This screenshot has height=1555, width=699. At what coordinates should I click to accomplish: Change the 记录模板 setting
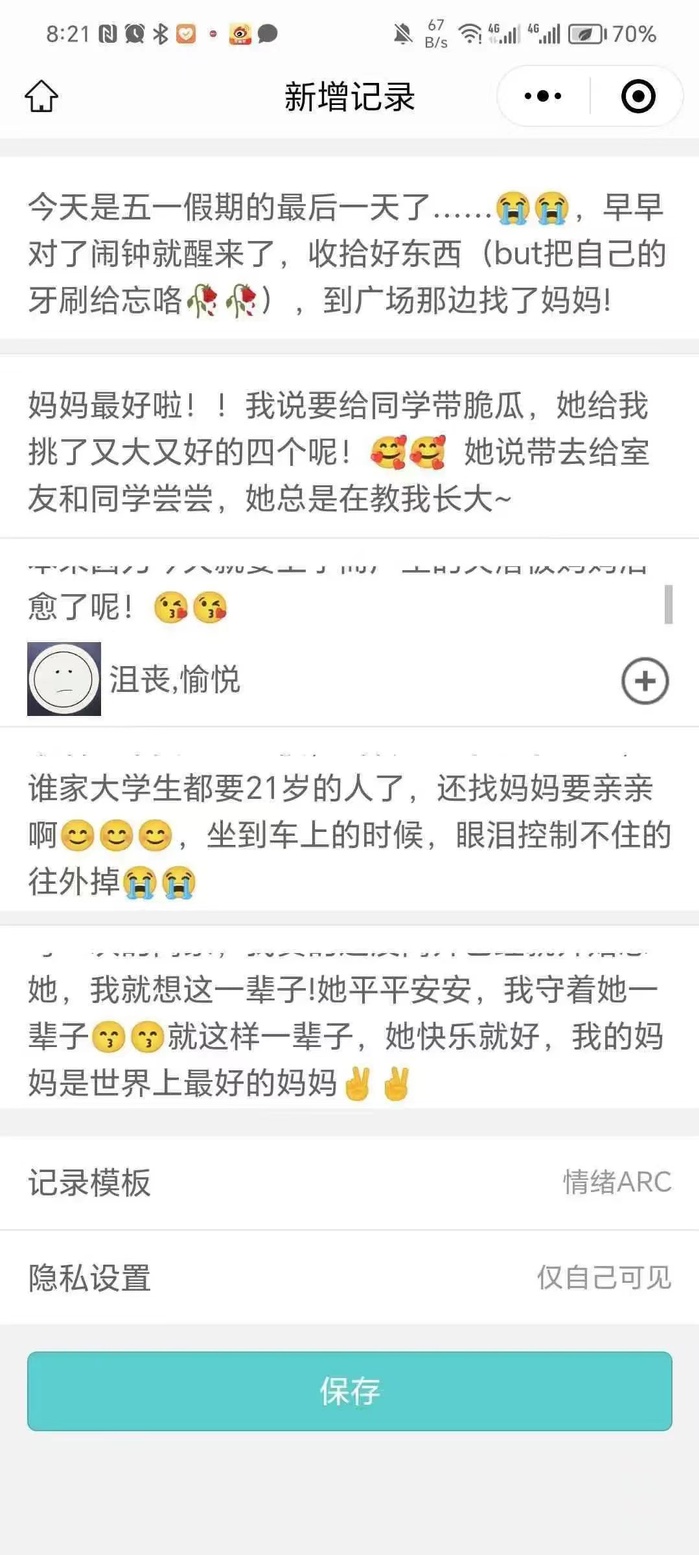coord(349,1182)
